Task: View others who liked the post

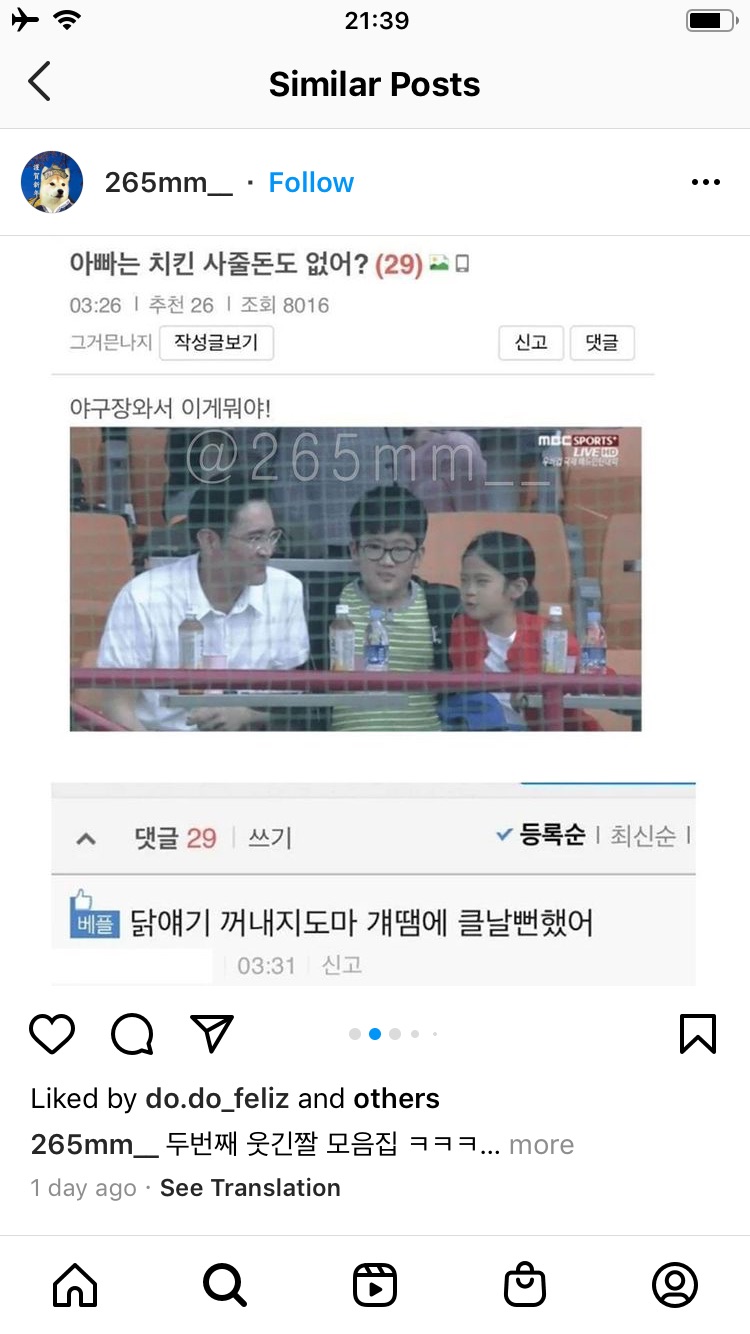Action: click(x=396, y=1098)
